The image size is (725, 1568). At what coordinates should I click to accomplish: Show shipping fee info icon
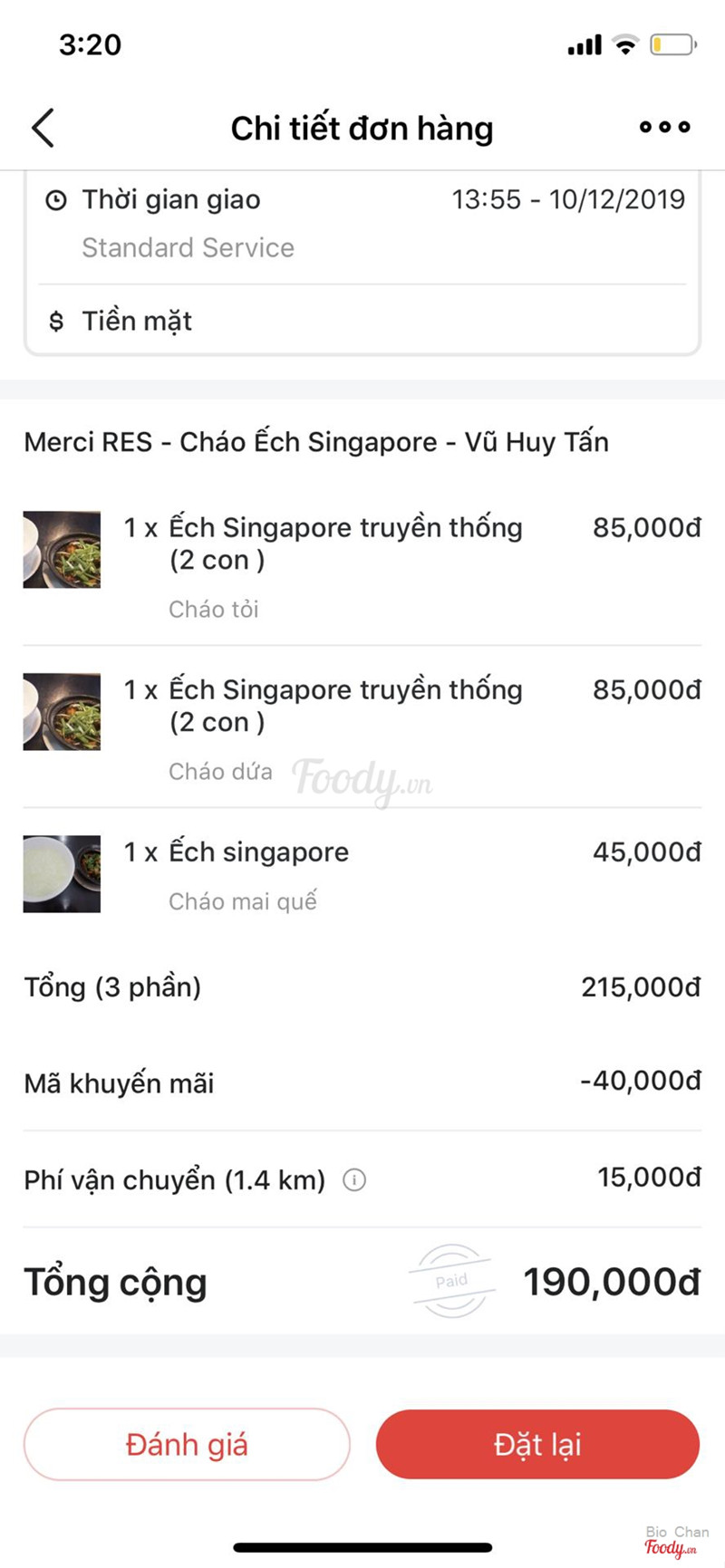[x=354, y=1180]
